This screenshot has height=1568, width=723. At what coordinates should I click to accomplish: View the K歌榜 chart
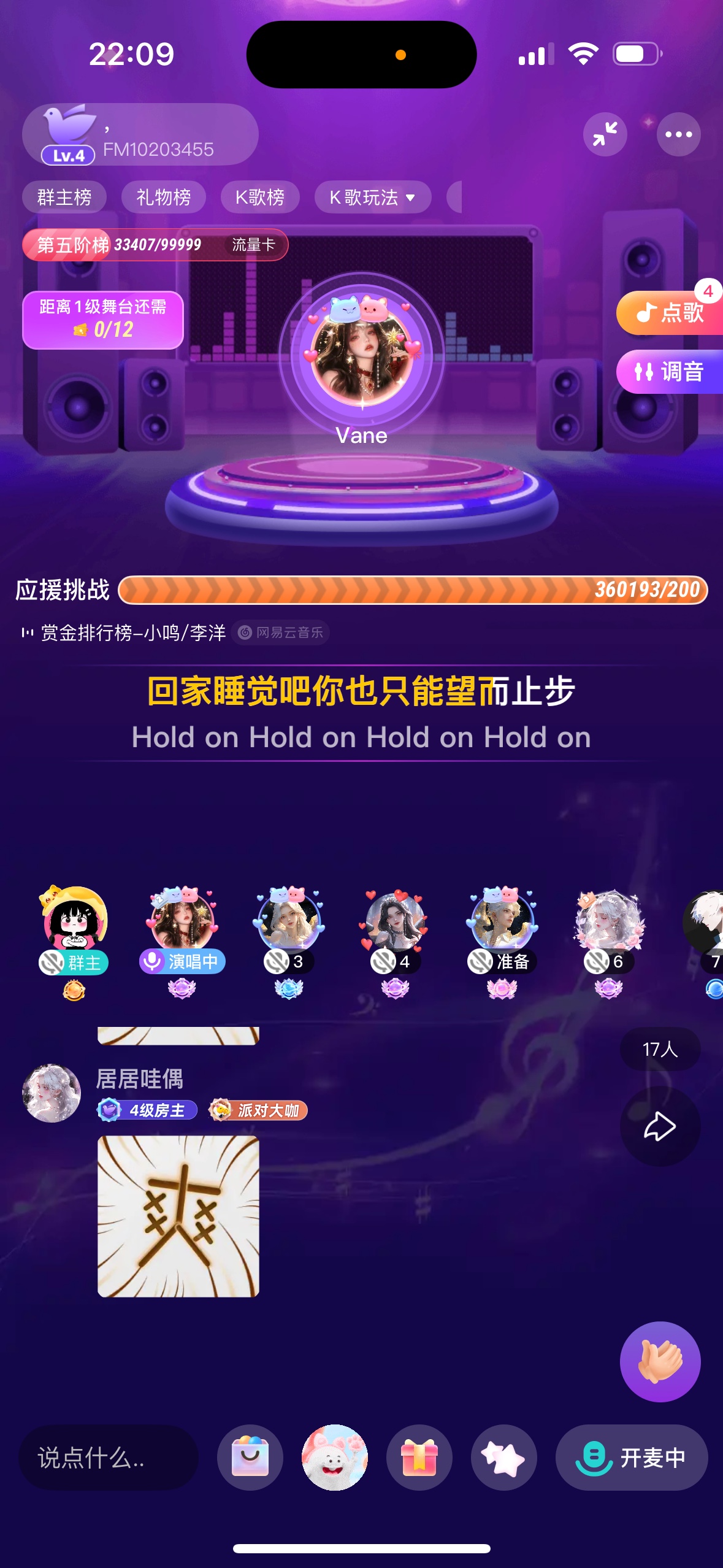tap(260, 198)
